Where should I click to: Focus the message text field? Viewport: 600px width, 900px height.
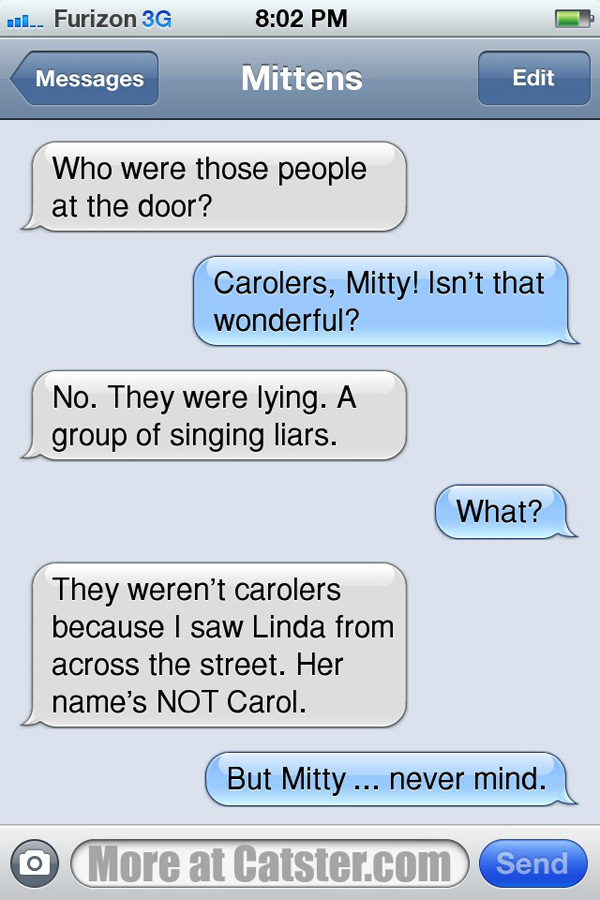click(270, 863)
